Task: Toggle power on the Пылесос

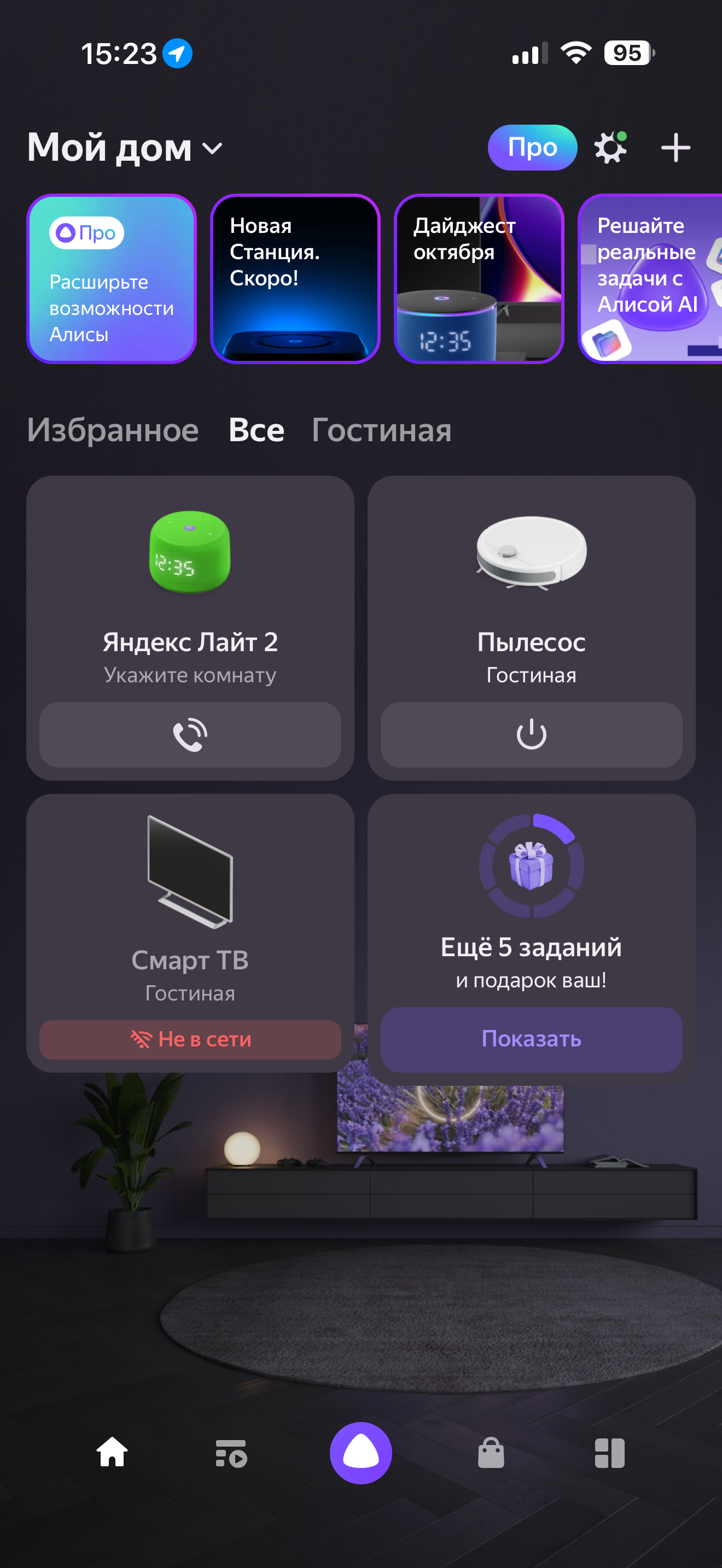Action: (531, 735)
